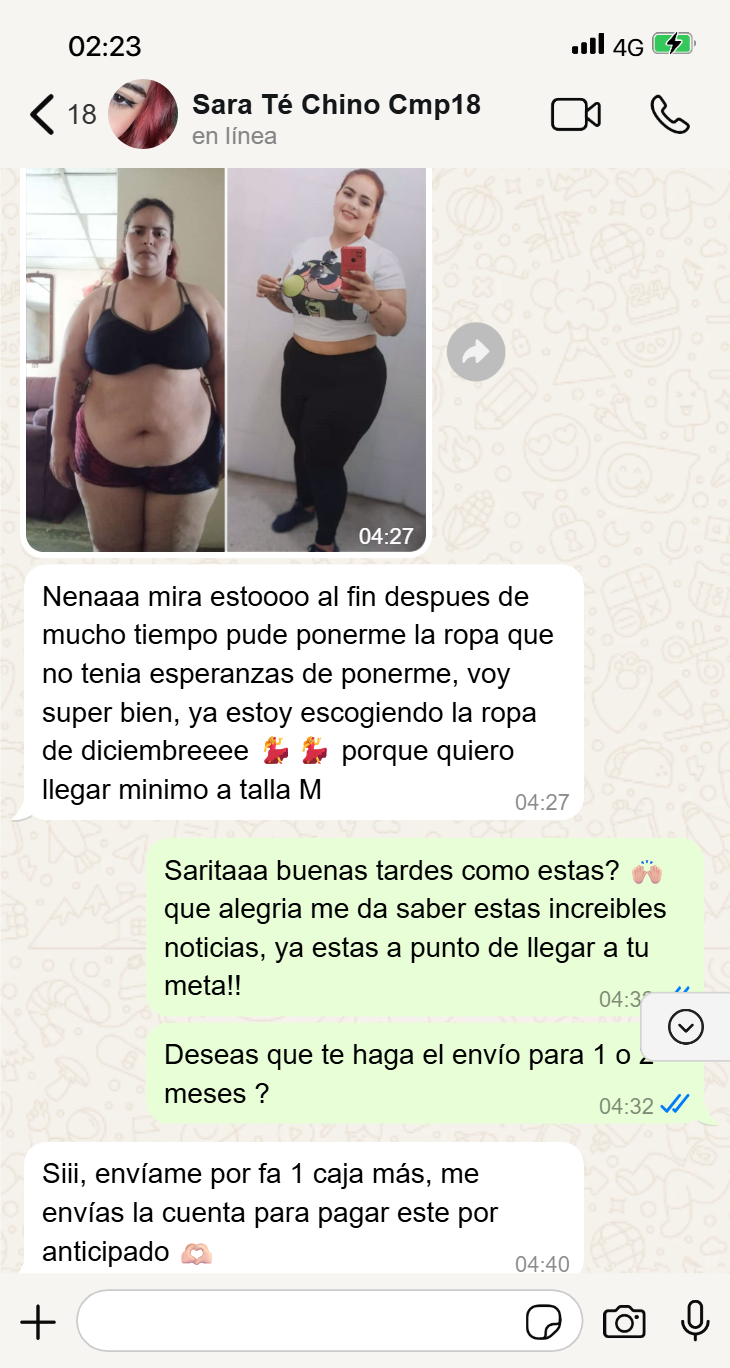Open the attachment plus menu
Image resolution: width=730 pixels, height=1368 pixels.
click(x=38, y=1322)
